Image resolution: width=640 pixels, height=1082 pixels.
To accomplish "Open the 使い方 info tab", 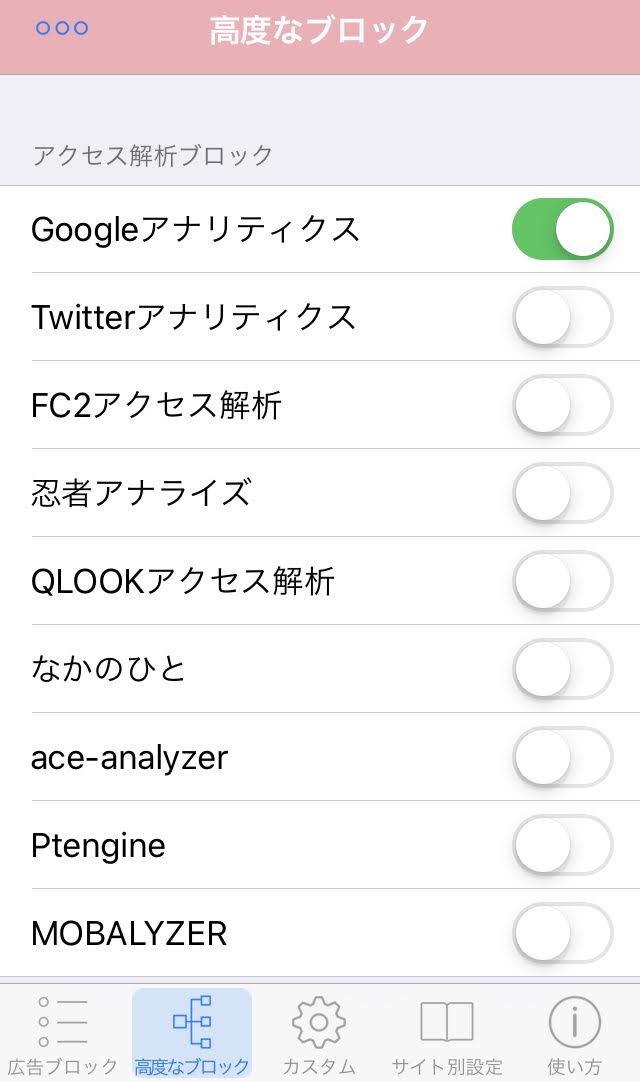I will tap(574, 1034).
